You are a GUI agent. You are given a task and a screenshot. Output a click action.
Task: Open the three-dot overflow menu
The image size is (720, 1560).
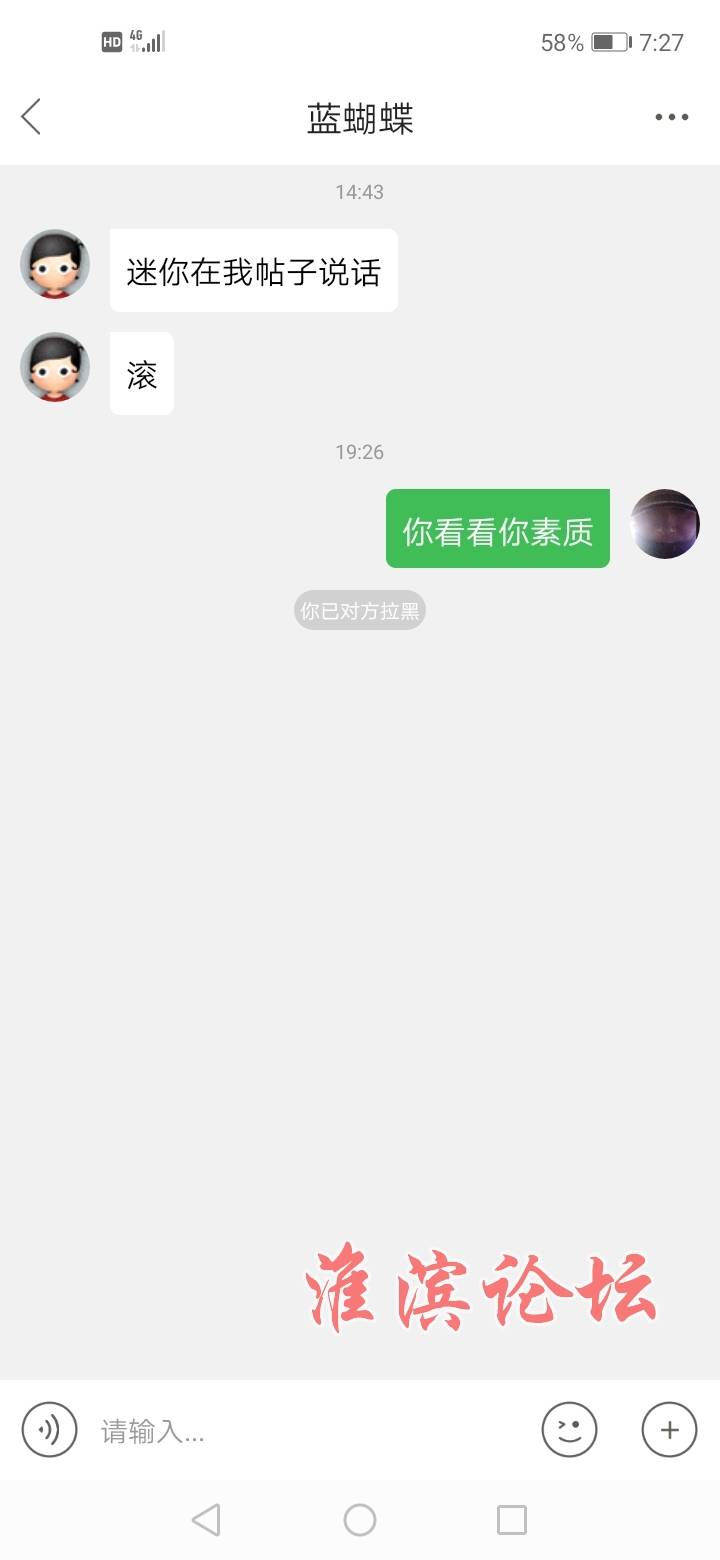coord(671,117)
